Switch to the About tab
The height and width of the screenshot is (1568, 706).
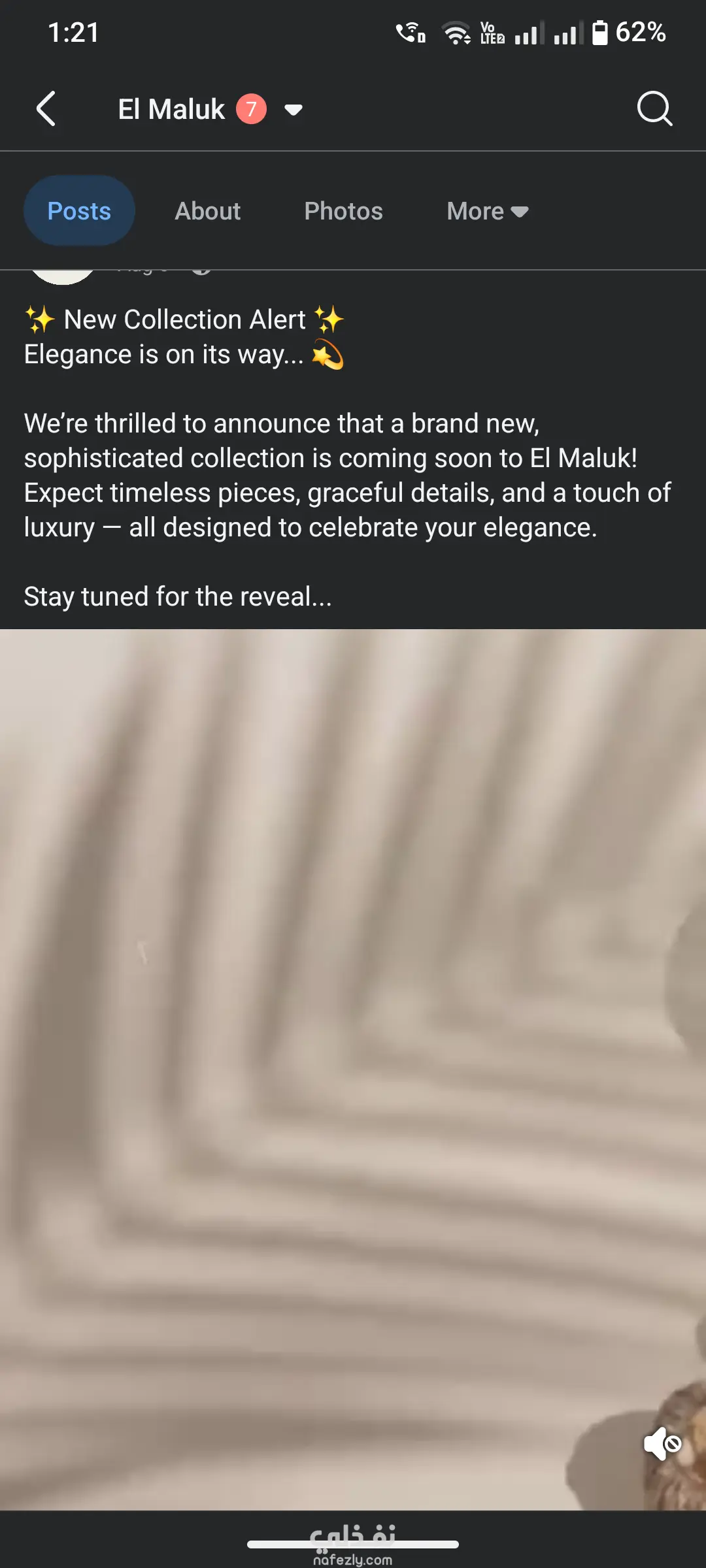pyautogui.click(x=207, y=211)
